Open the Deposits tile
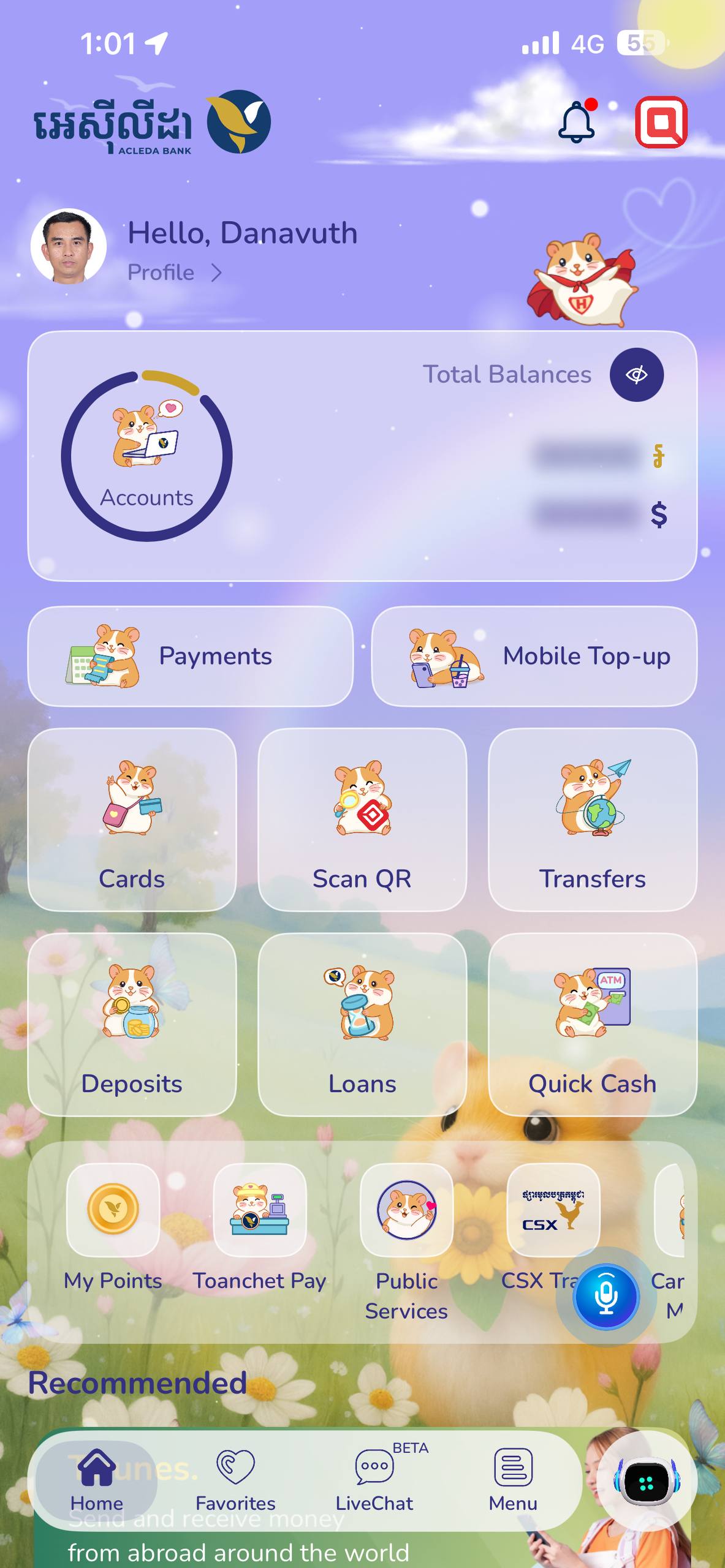The width and height of the screenshot is (725, 1568). [132, 1024]
